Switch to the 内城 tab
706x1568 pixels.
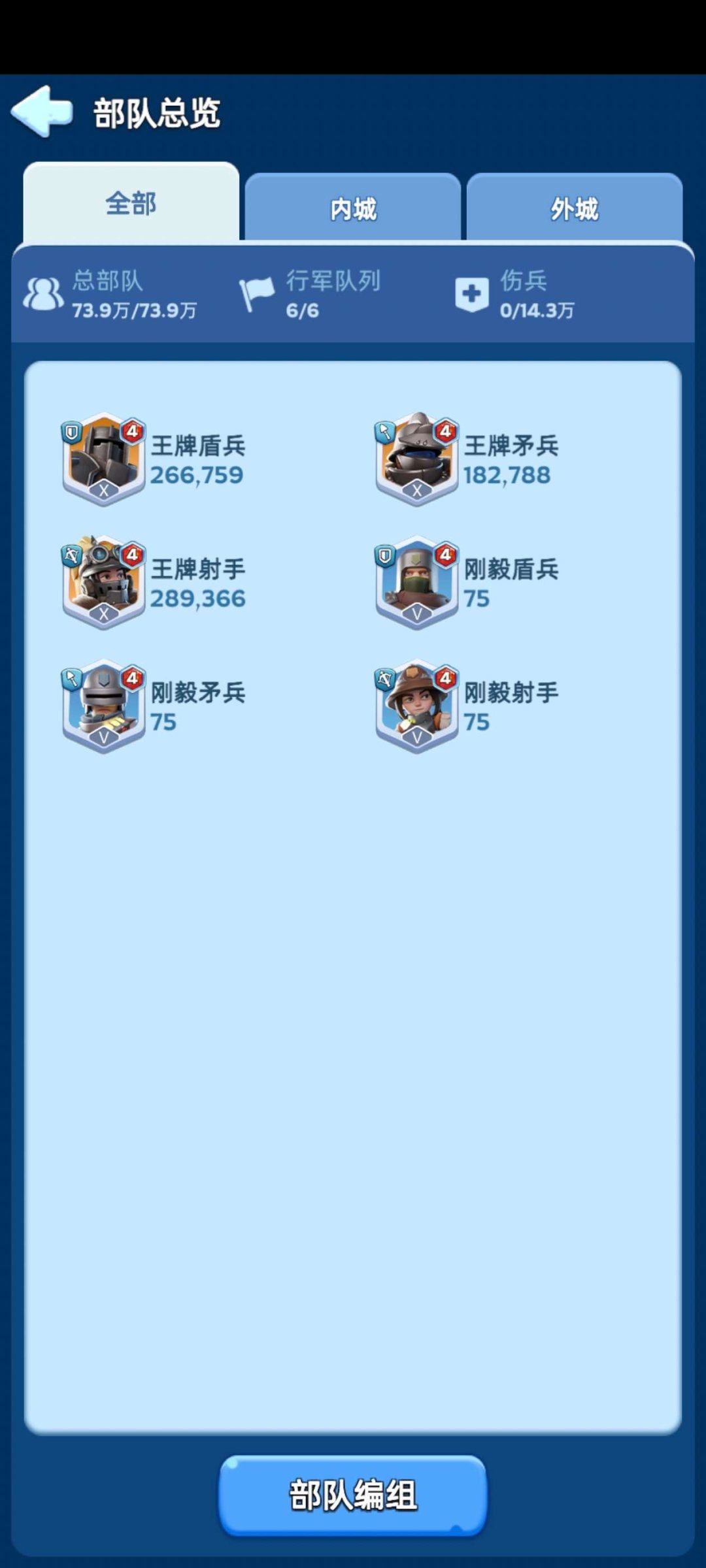click(x=353, y=209)
